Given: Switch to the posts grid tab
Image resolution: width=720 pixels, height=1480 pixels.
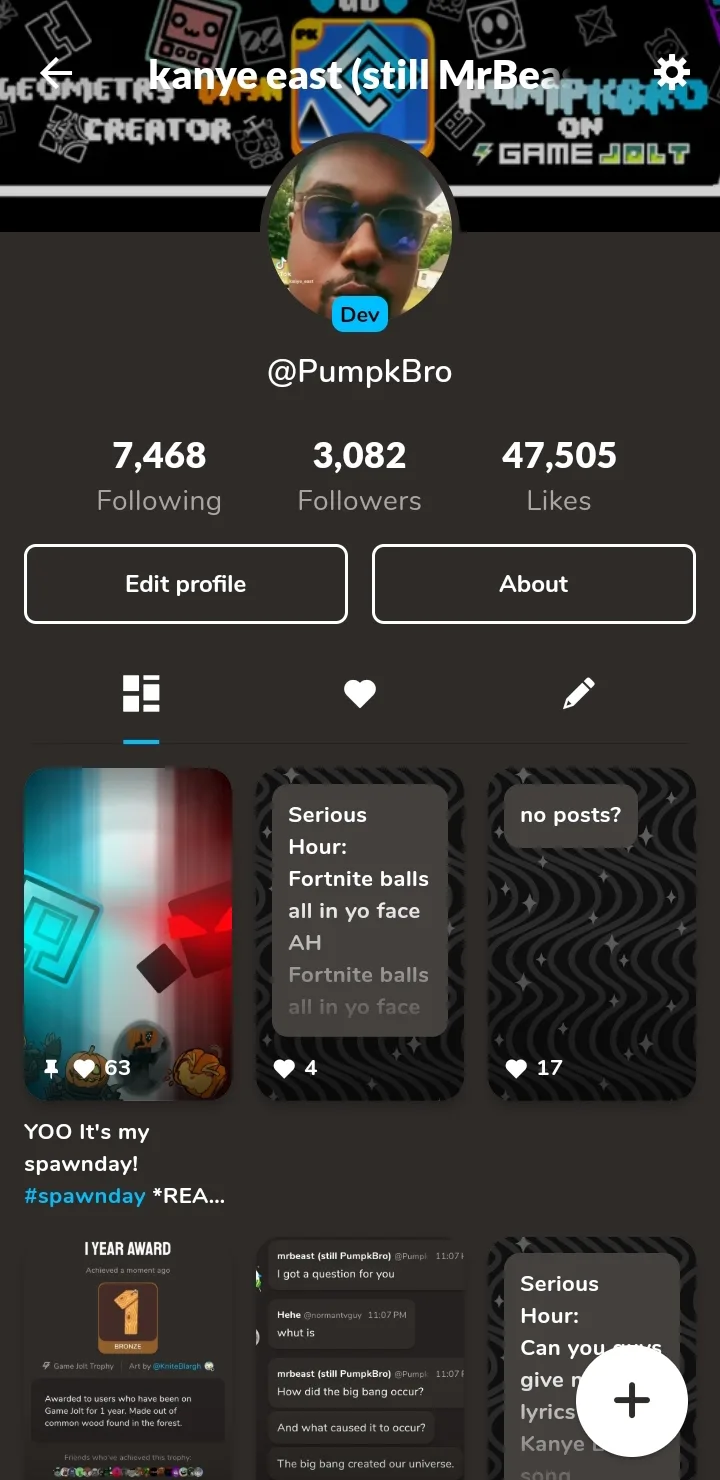Looking at the screenshot, I should click(141, 693).
